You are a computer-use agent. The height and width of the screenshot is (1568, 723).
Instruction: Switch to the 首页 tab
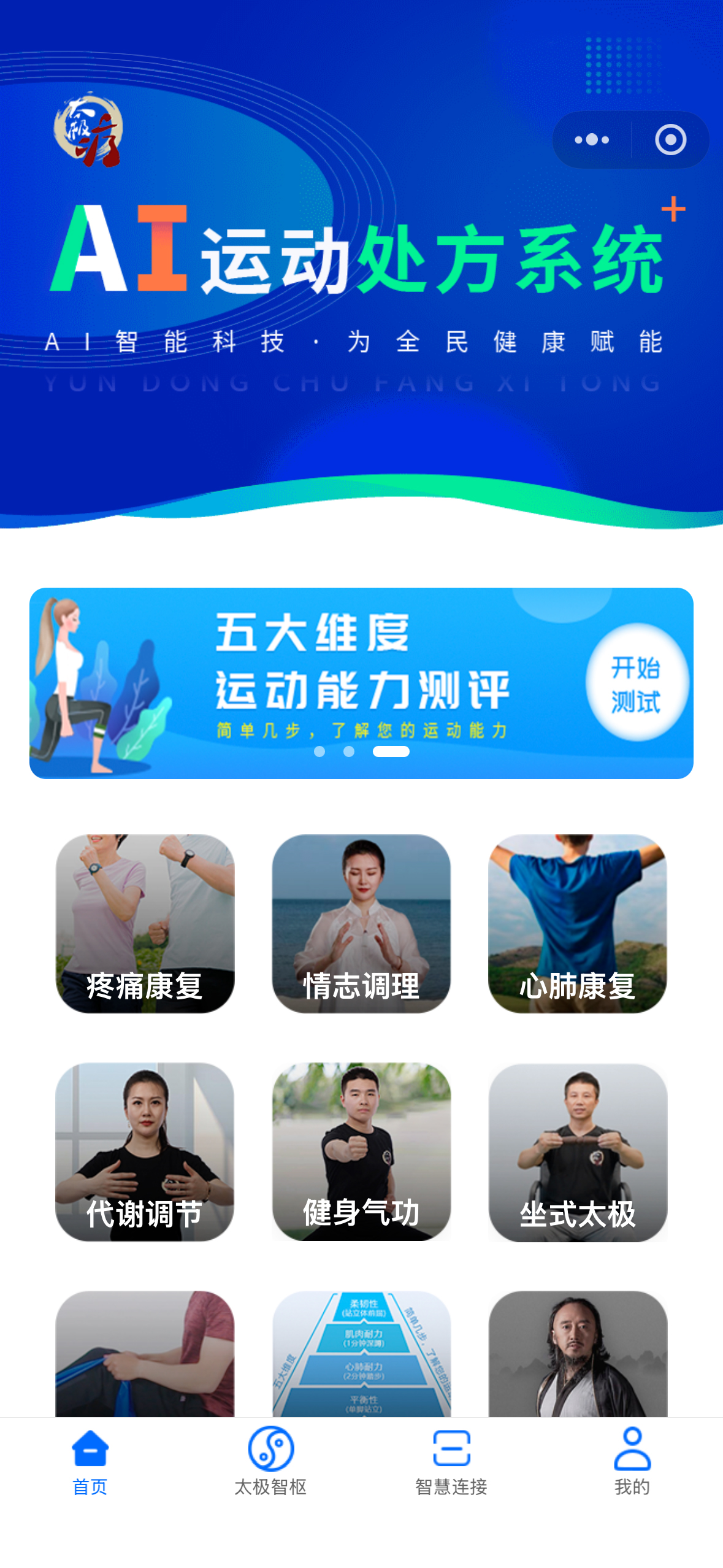tap(90, 1460)
